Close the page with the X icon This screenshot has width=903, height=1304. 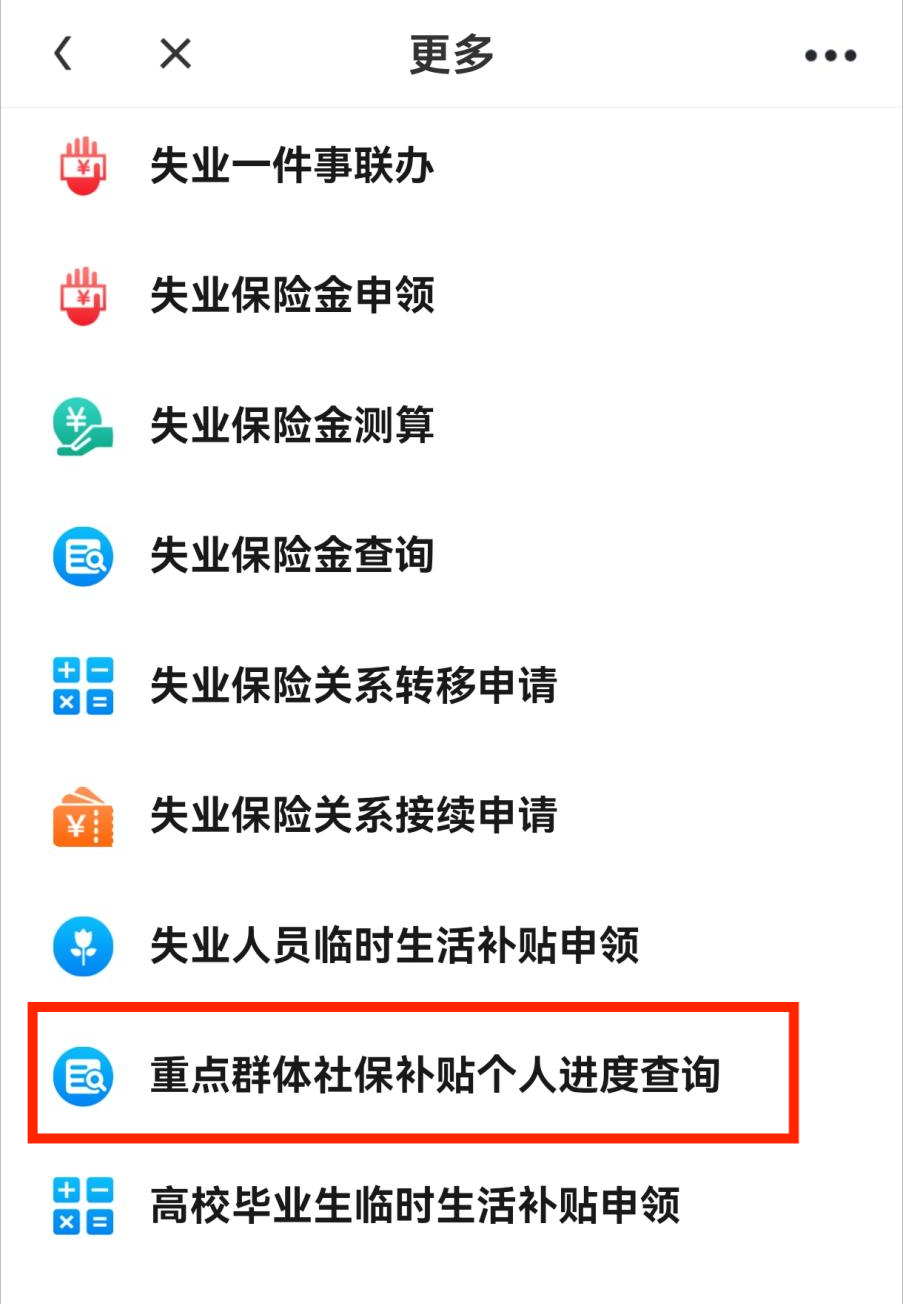pyautogui.click(x=175, y=54)
